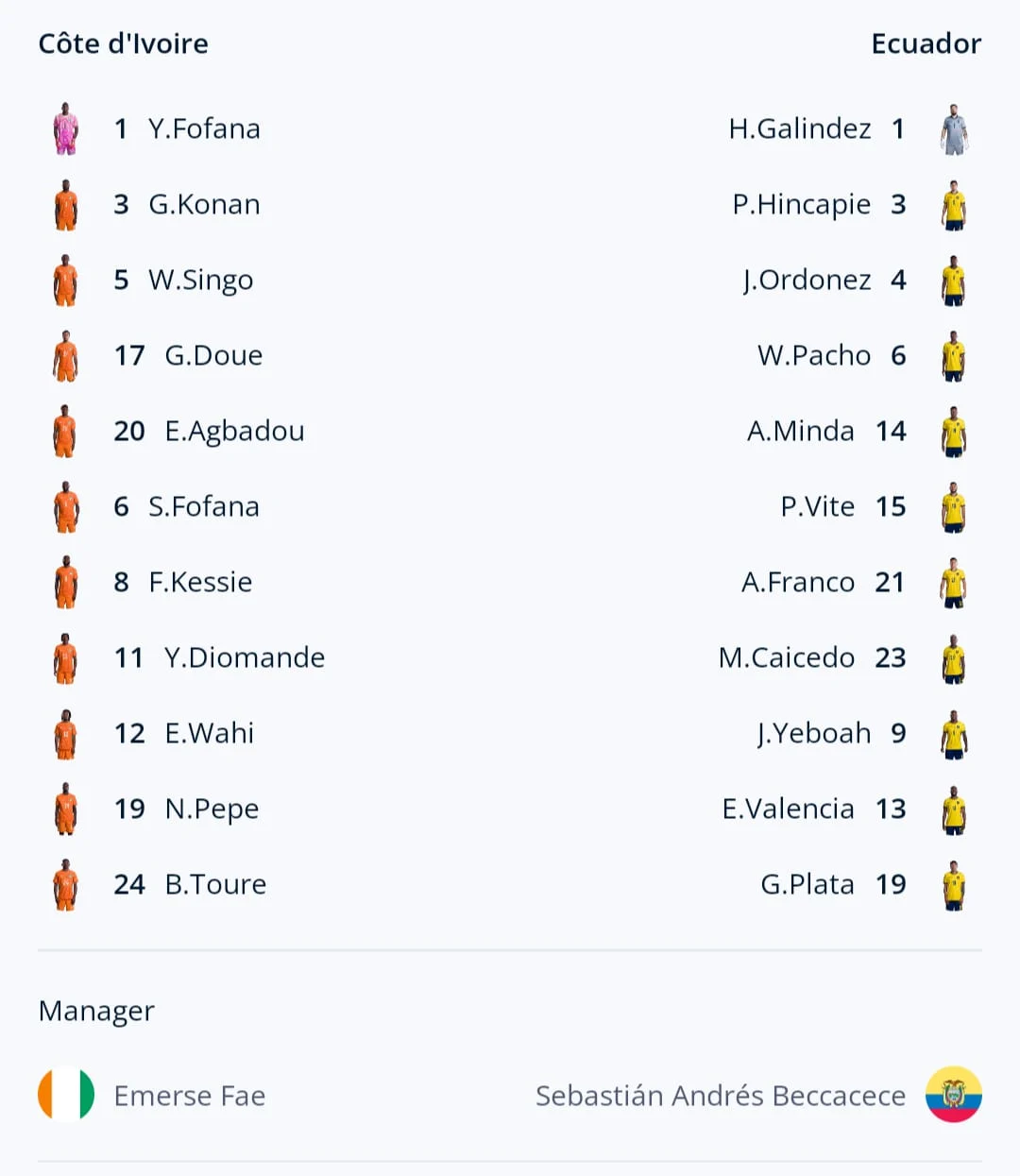
Task: Tap N.Pepe in the Côte d'Ivoire lineup
Action: [212, 810]
